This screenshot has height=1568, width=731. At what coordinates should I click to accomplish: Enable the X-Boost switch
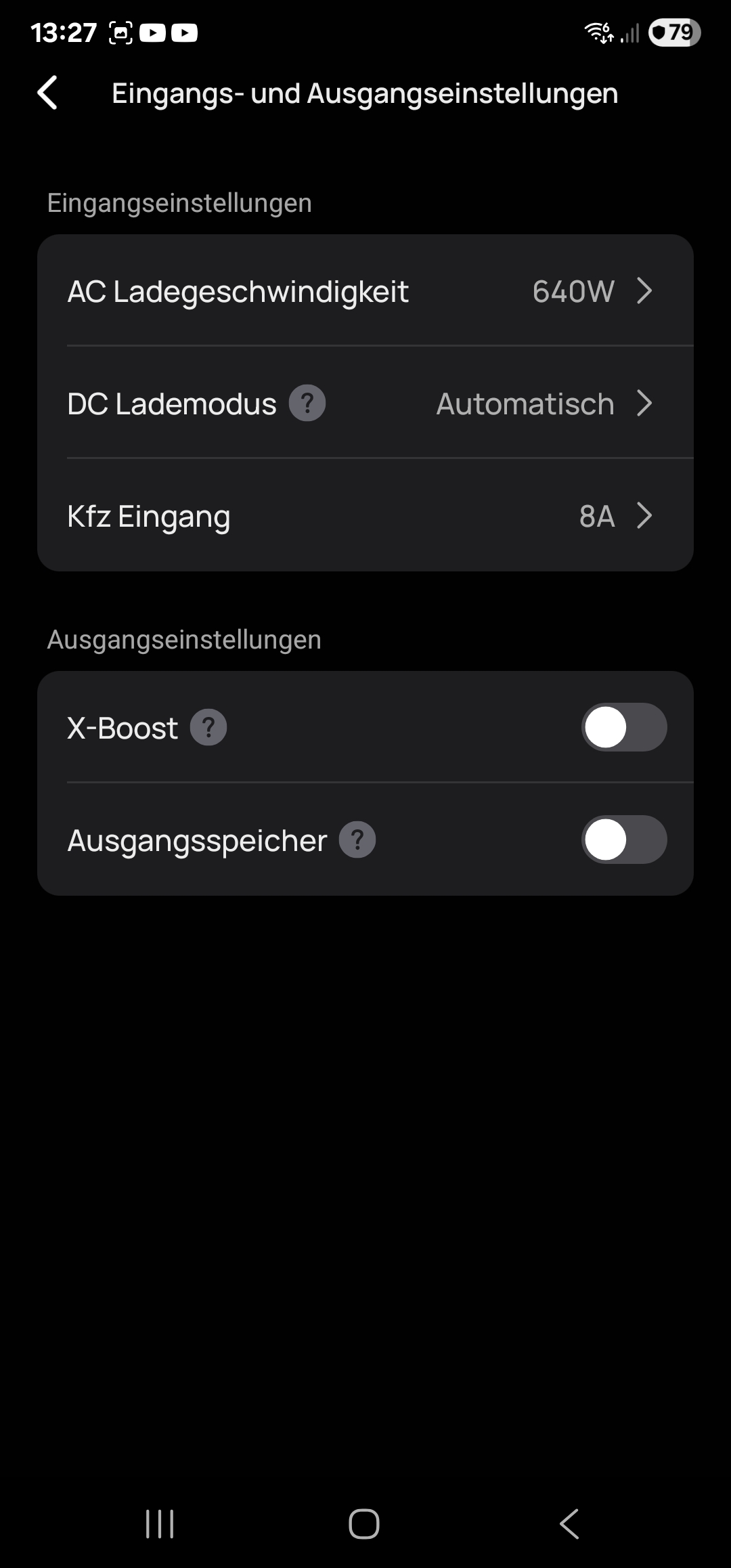pos(623,728)
